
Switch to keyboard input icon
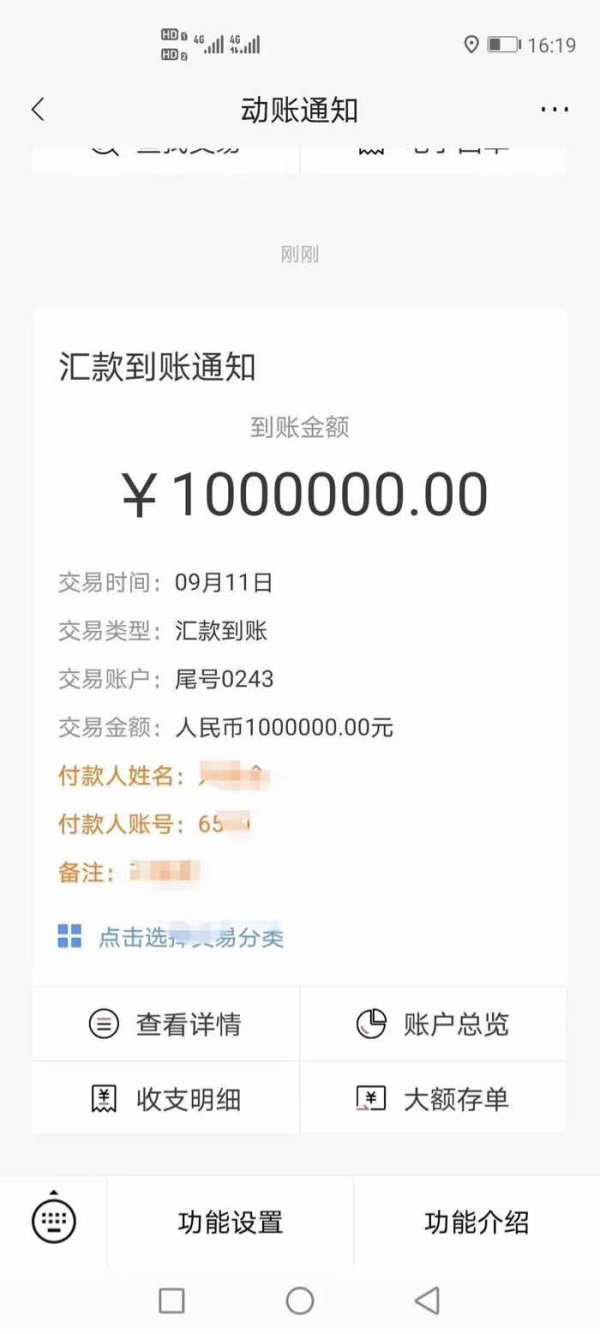point(53,1219)
